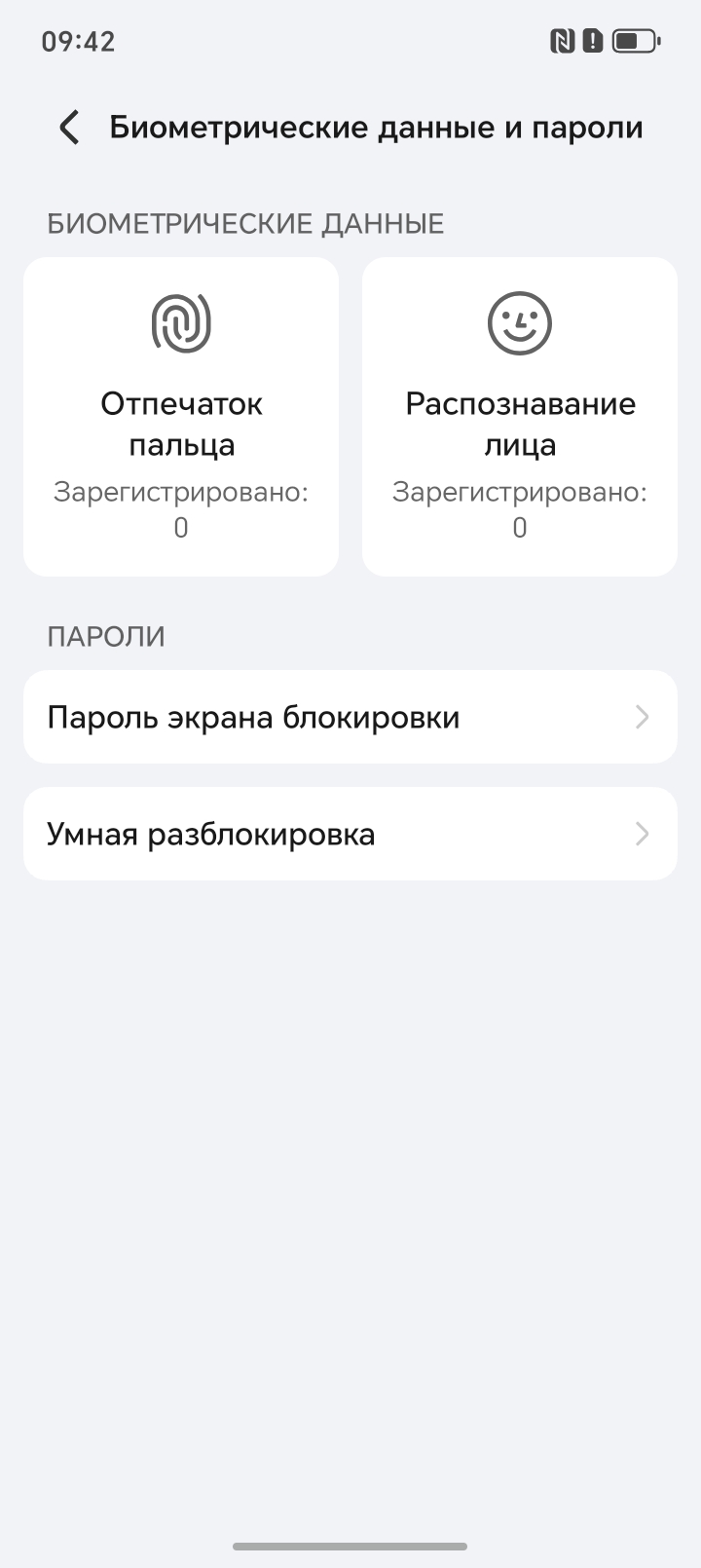Go back from biometrics and passwords
Image resolution: width=701 pixels, height=1568 pixels.
click(x=69, y=128)
